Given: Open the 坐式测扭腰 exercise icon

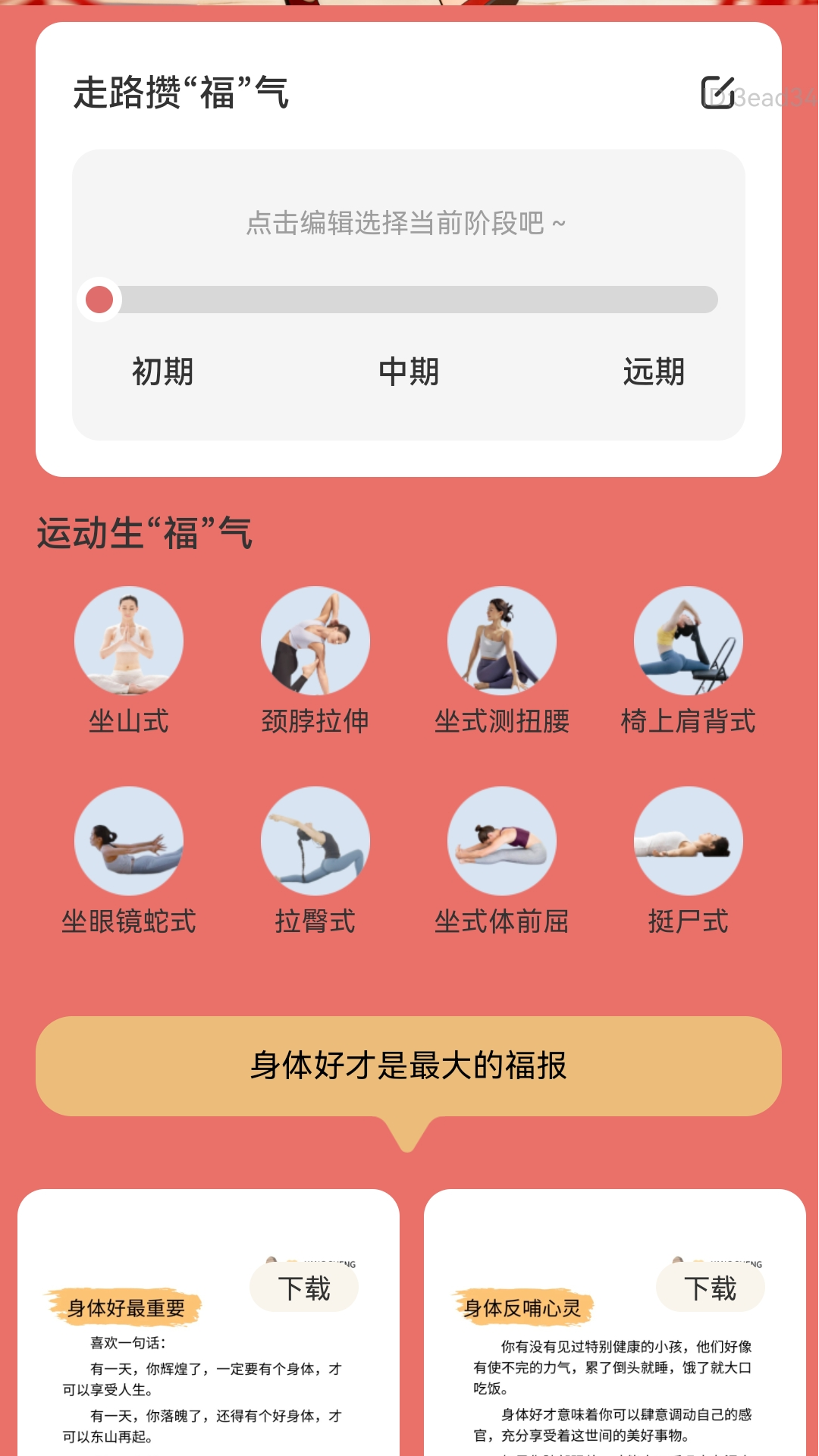Looking at the screenshot, I should click(x=500, y=641).
